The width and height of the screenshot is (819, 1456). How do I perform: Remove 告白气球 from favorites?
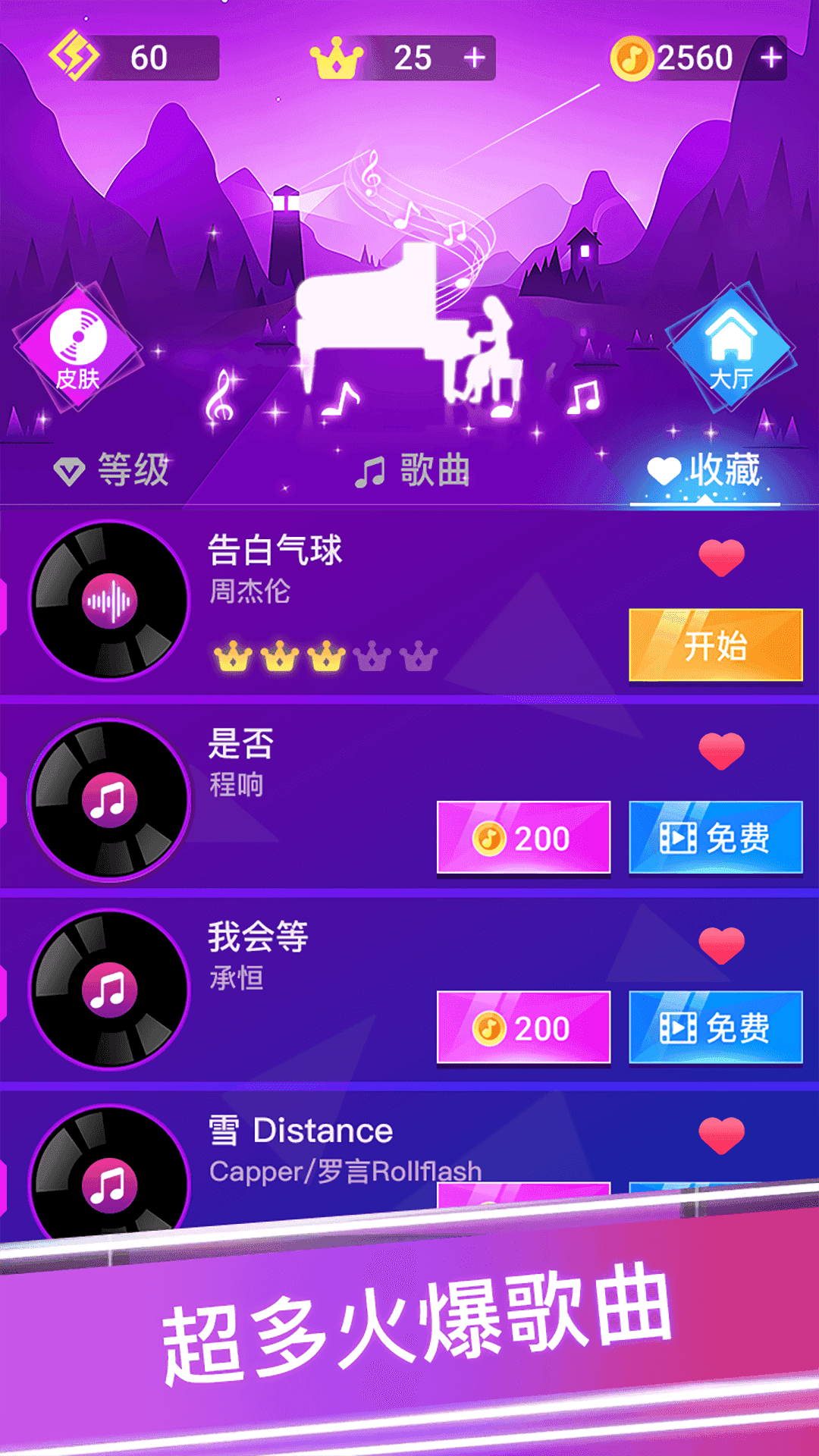(x=721, y=557)
